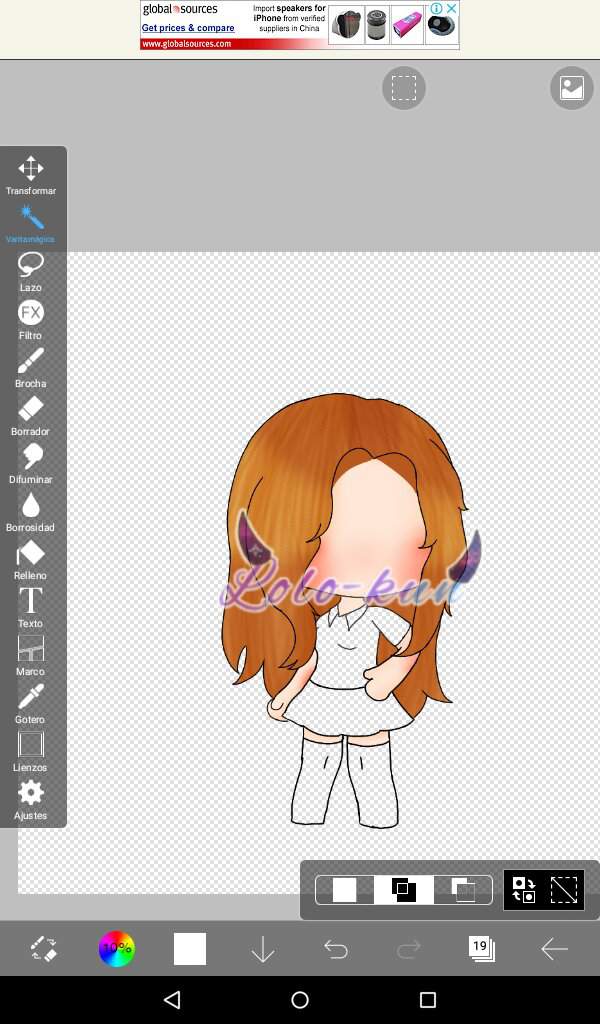This screenshot has width=600, height=1024.
Task: Go to Android home screen
Action: click(300, 1000)
